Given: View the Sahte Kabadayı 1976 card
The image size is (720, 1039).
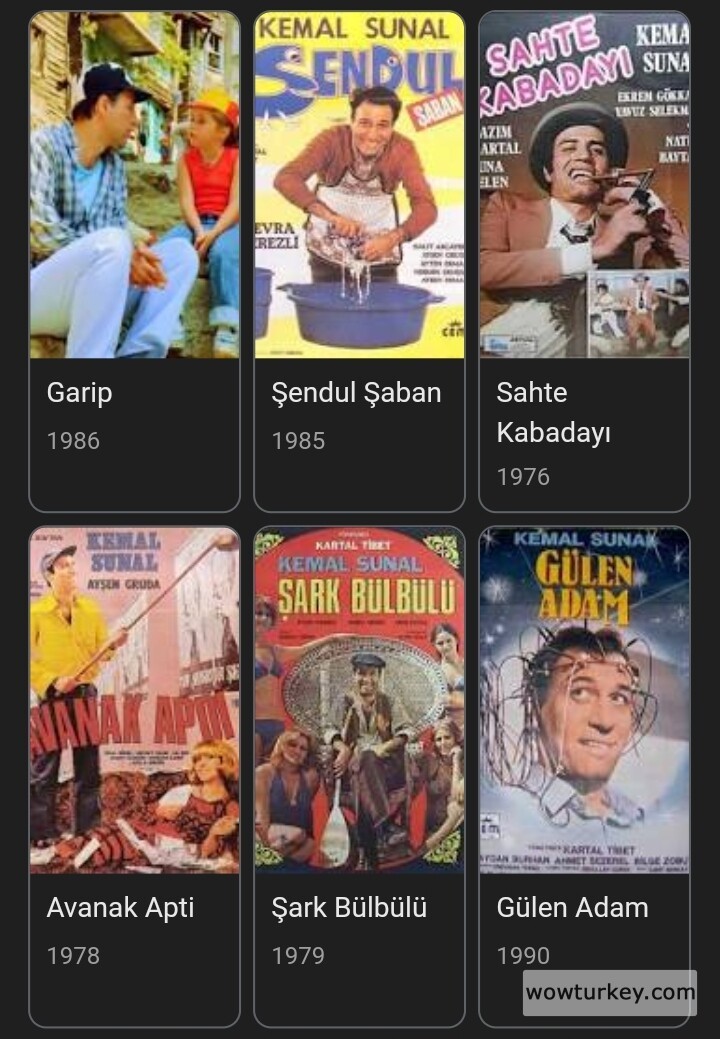Looking at the screenshot, I should click(584, 260).
